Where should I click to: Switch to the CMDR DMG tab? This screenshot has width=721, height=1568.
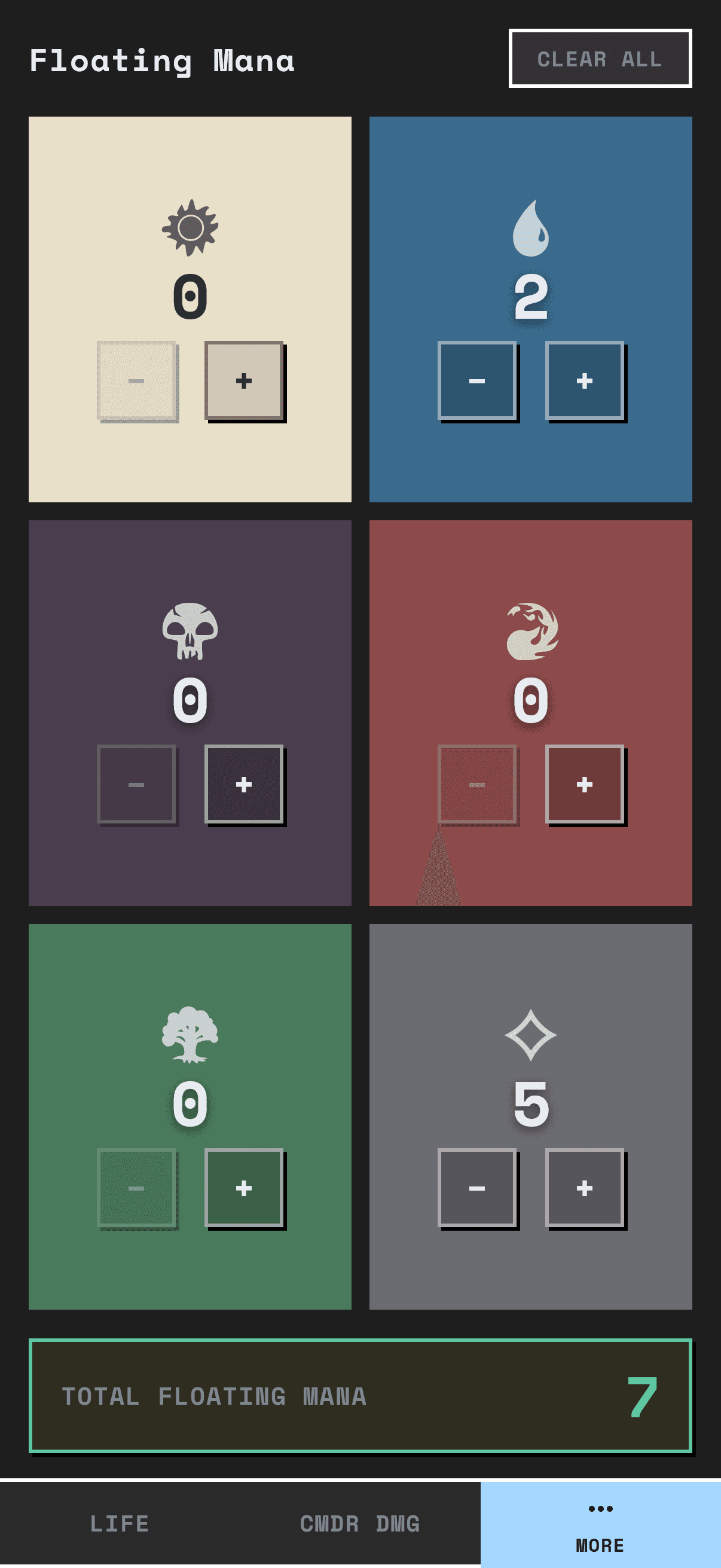[360, 1524]
